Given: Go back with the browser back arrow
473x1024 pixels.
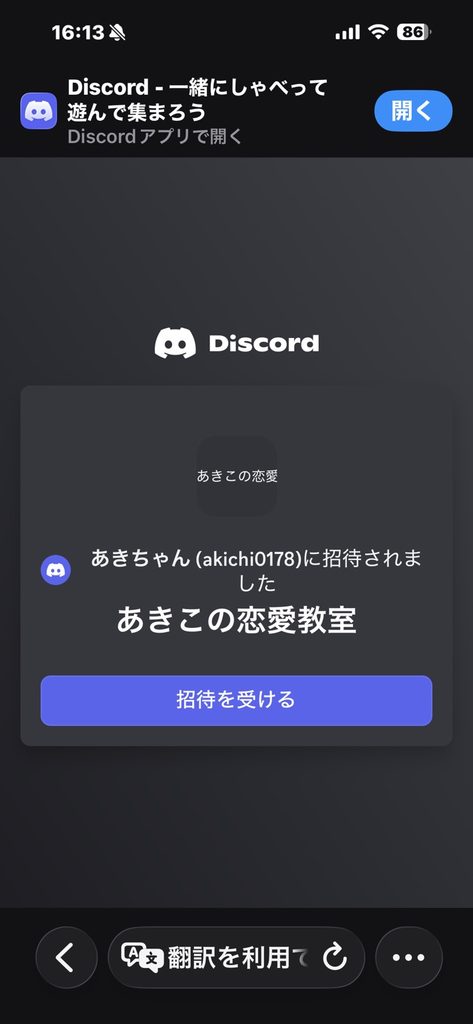Looking at the screenshot, I should pos(67,957).
